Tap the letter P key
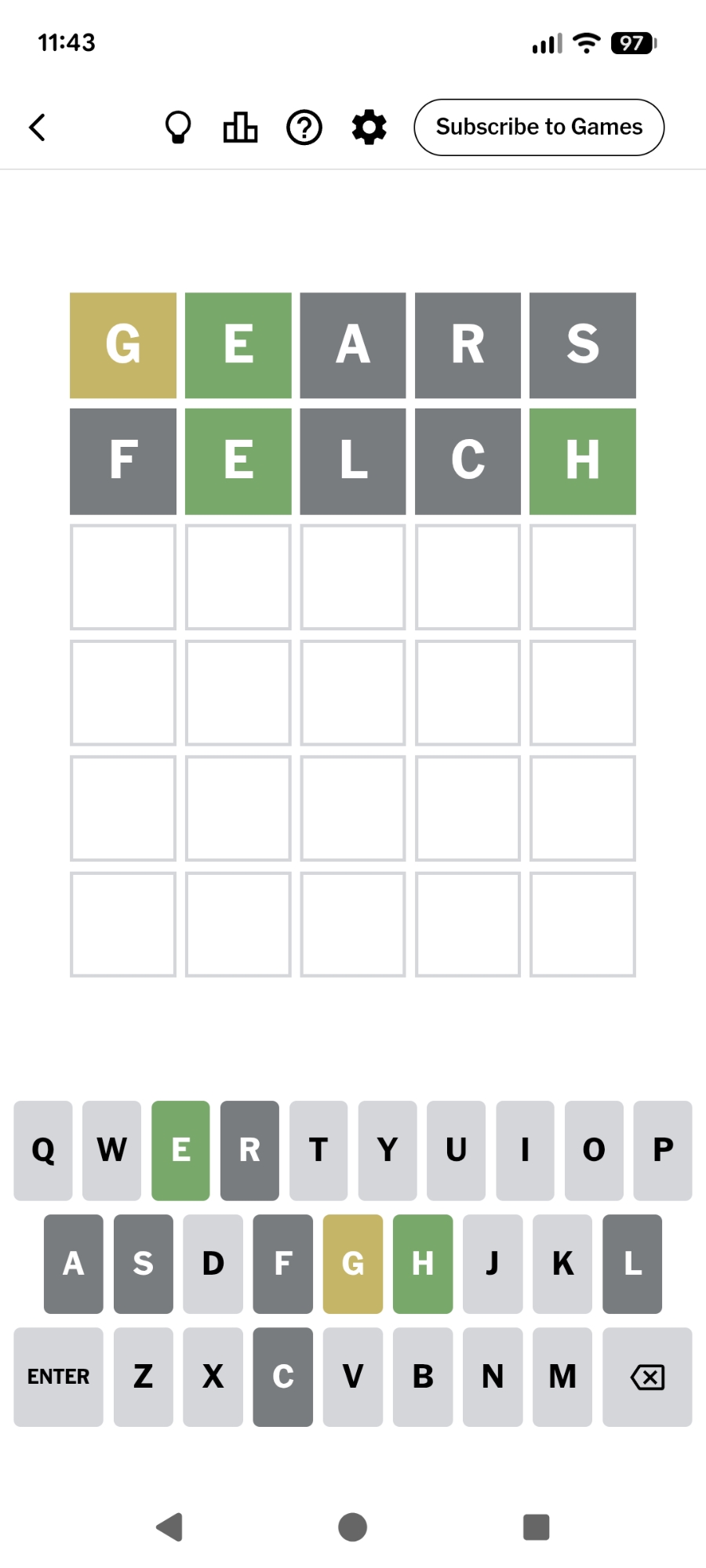This screenshot has height=1568, width=706. 662,1150
